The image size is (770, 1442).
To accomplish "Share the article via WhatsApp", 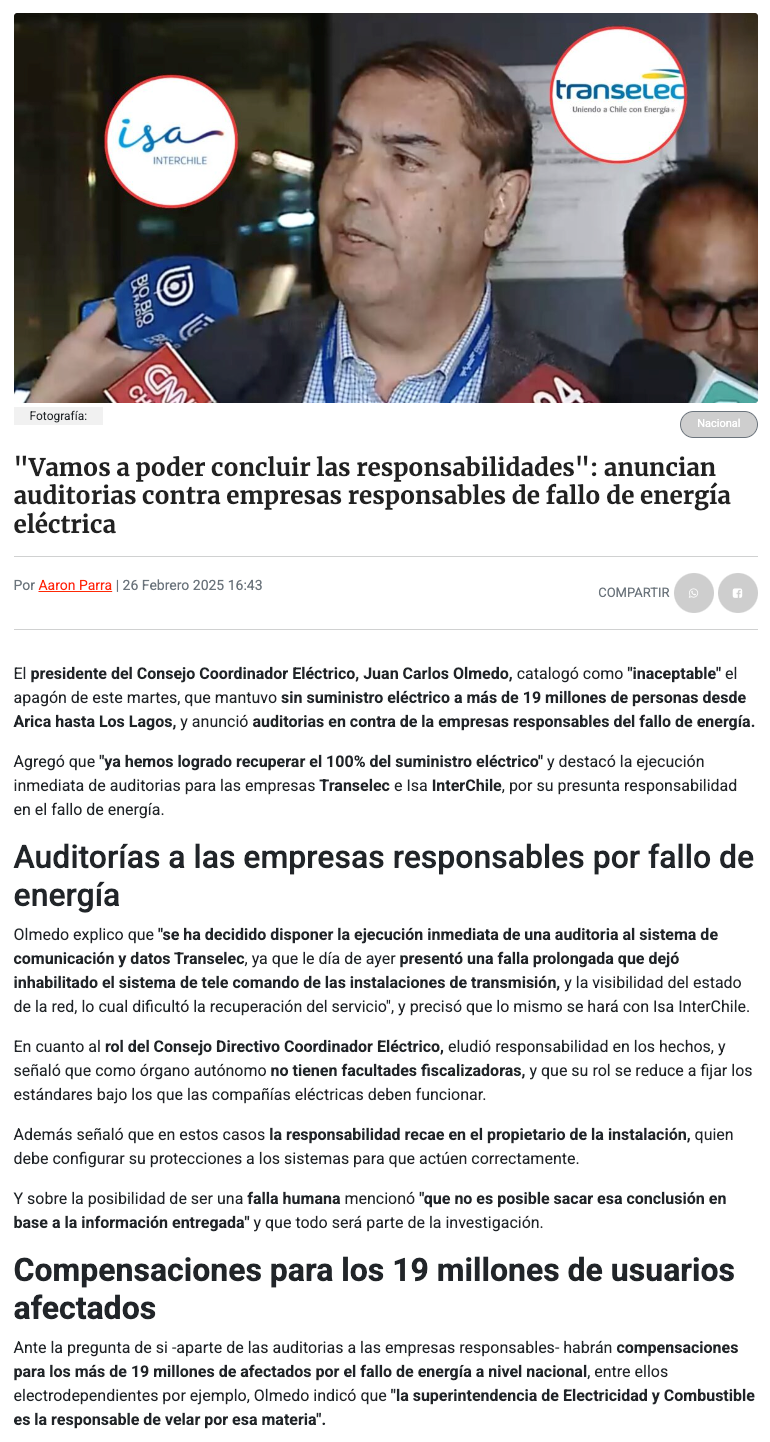I will tap(694, 593).
